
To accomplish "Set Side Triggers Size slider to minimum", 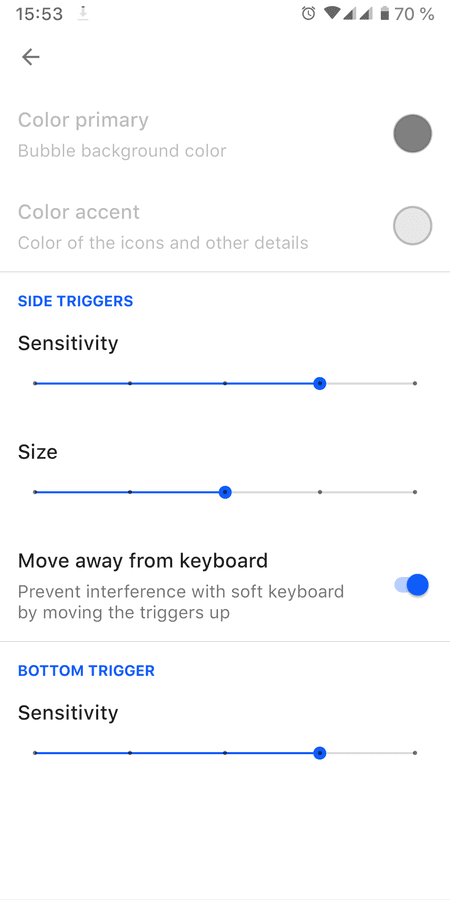I will [x=35, y=492].
